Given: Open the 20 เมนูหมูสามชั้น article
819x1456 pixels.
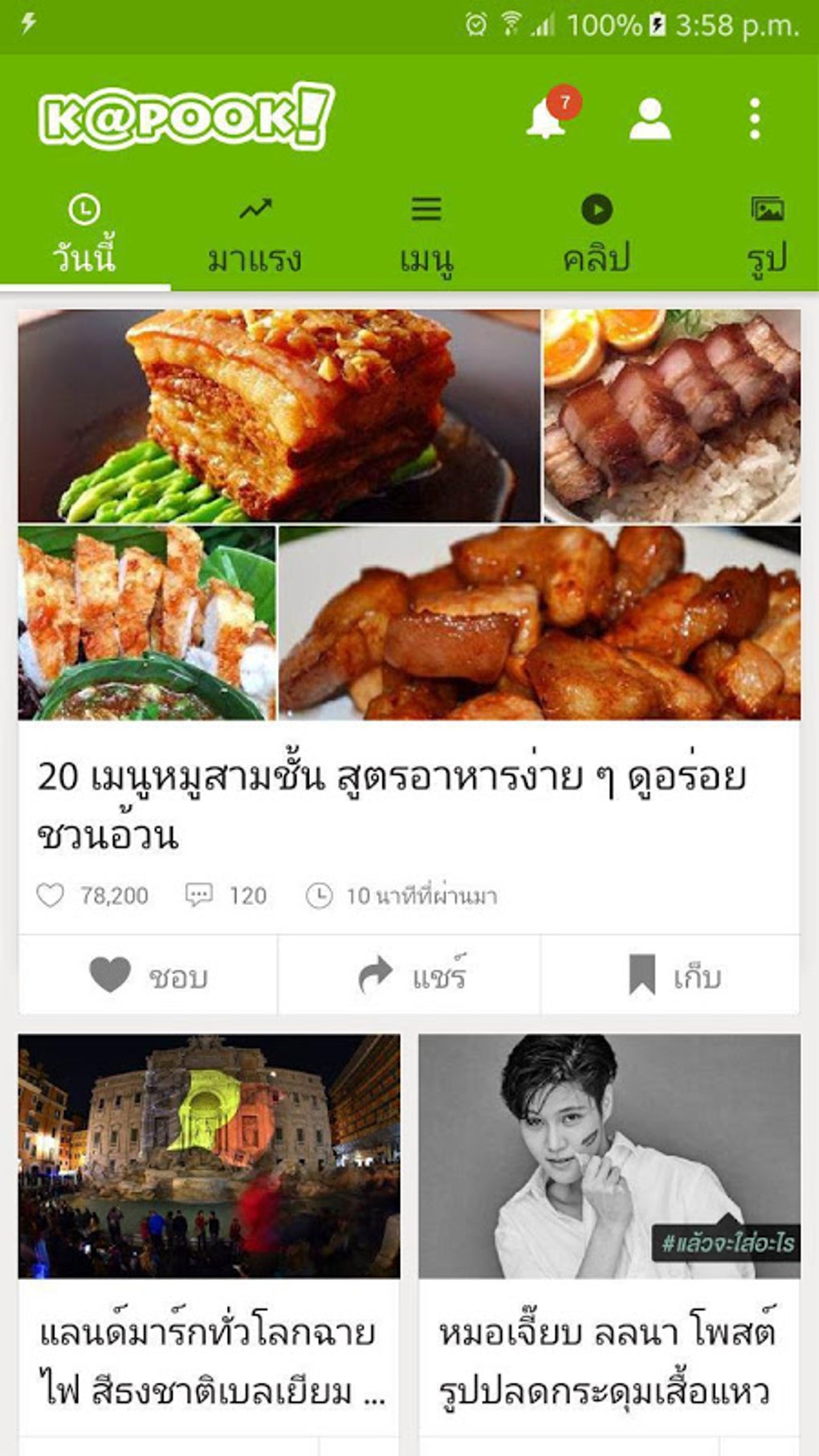Looking at the screenshot, I should (x=392, y=805).
